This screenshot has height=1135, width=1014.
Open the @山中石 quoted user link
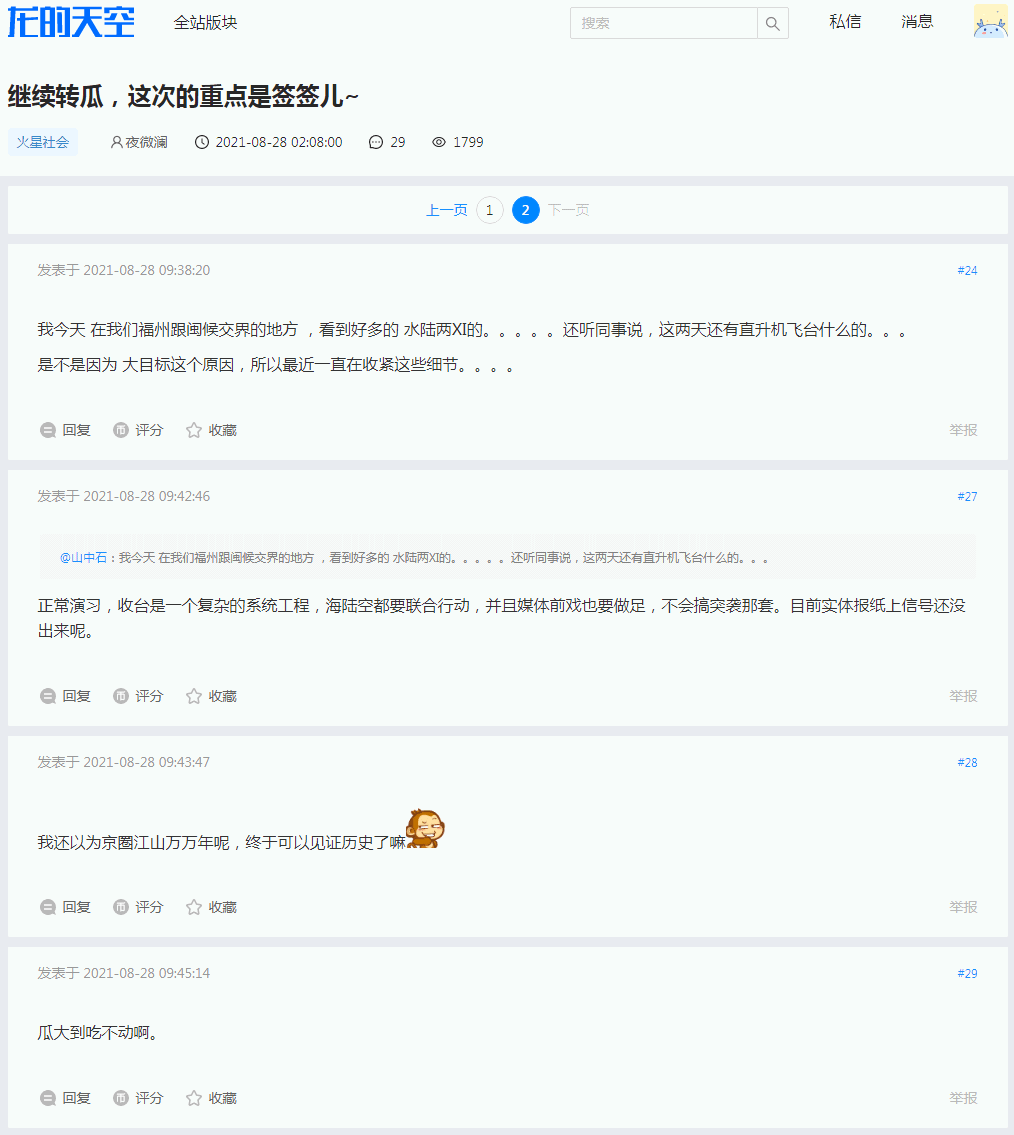(83, 558)
